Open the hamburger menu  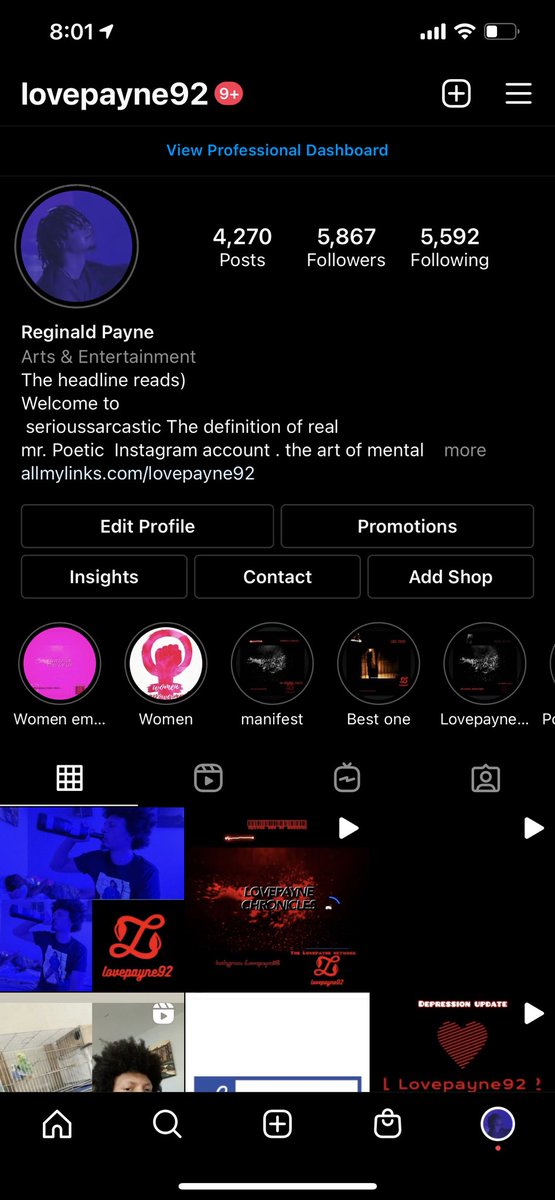point(518,94)
